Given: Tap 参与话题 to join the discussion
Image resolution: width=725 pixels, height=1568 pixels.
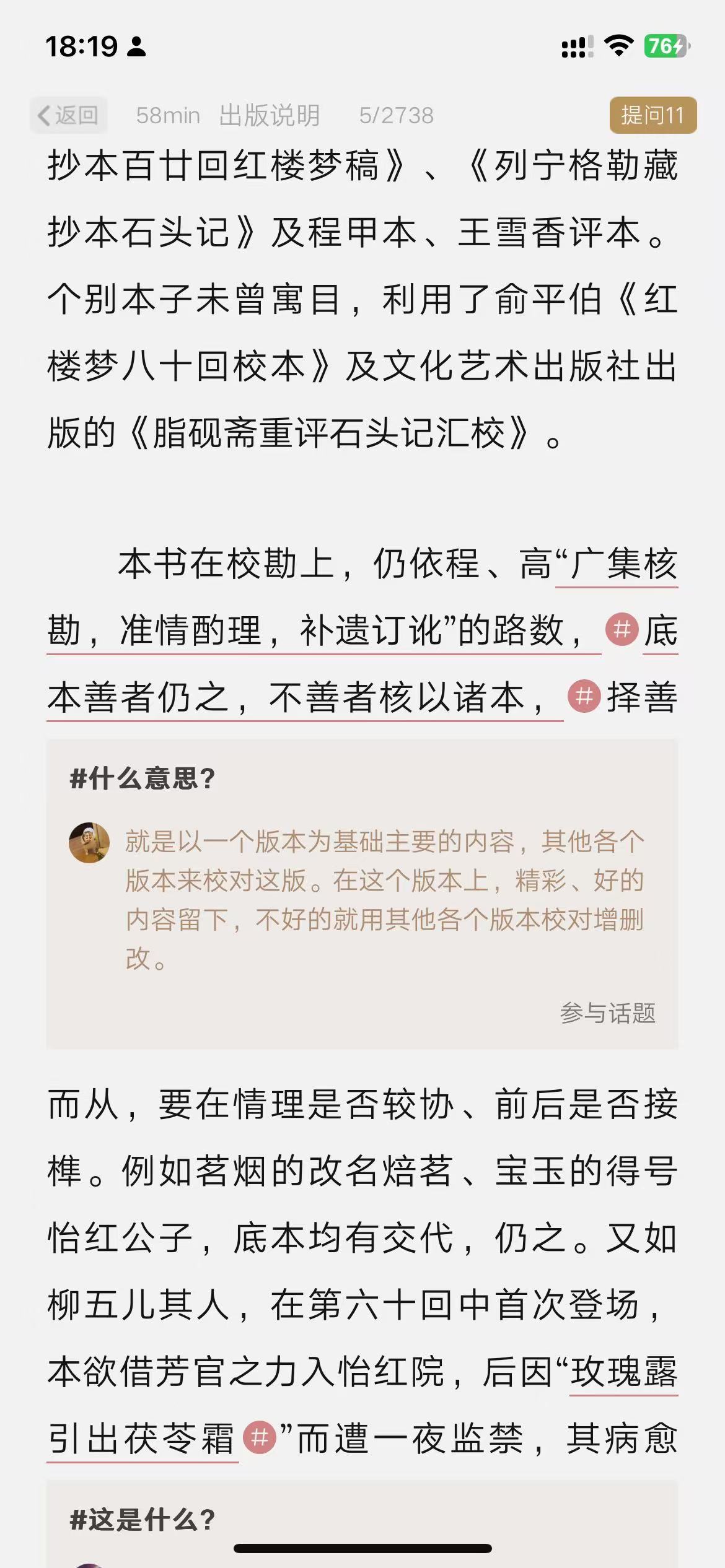Looking at the screenshot, I should tap(607, 1013).
